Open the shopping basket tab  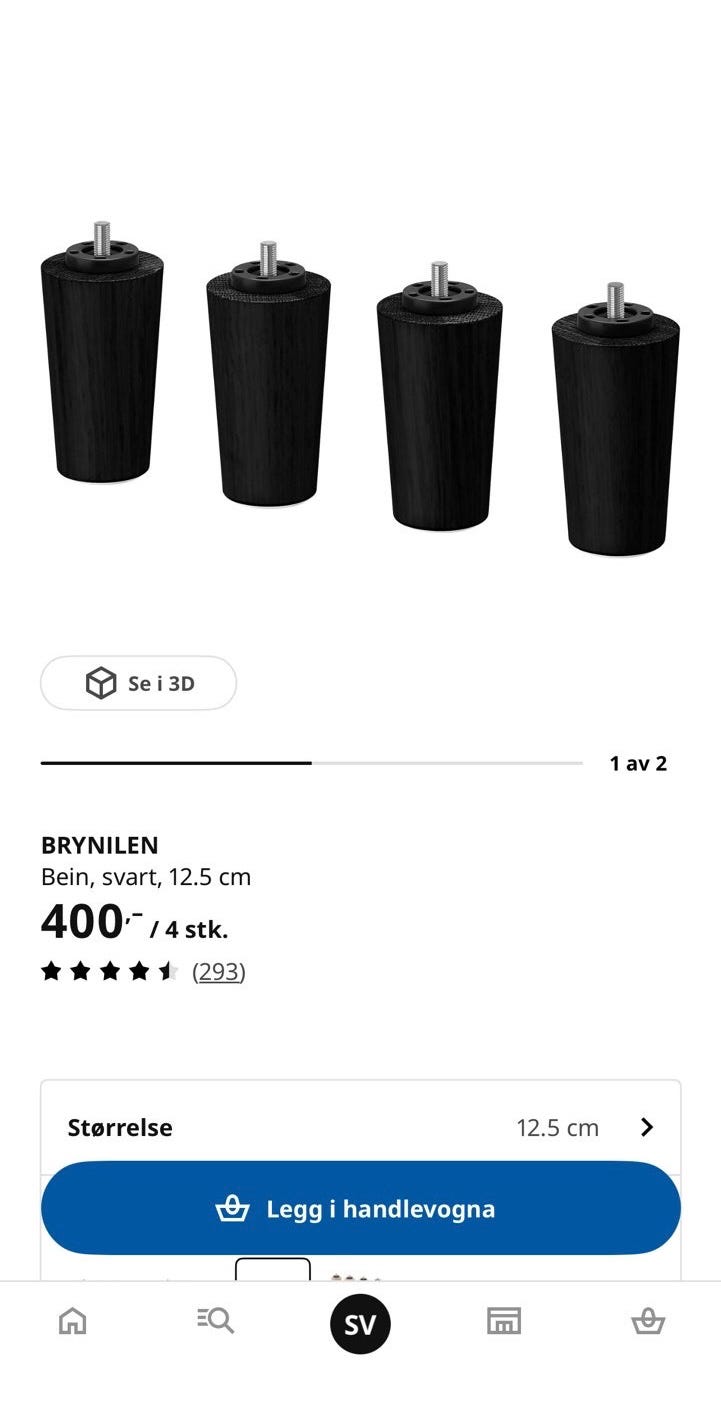[648, 1321]
